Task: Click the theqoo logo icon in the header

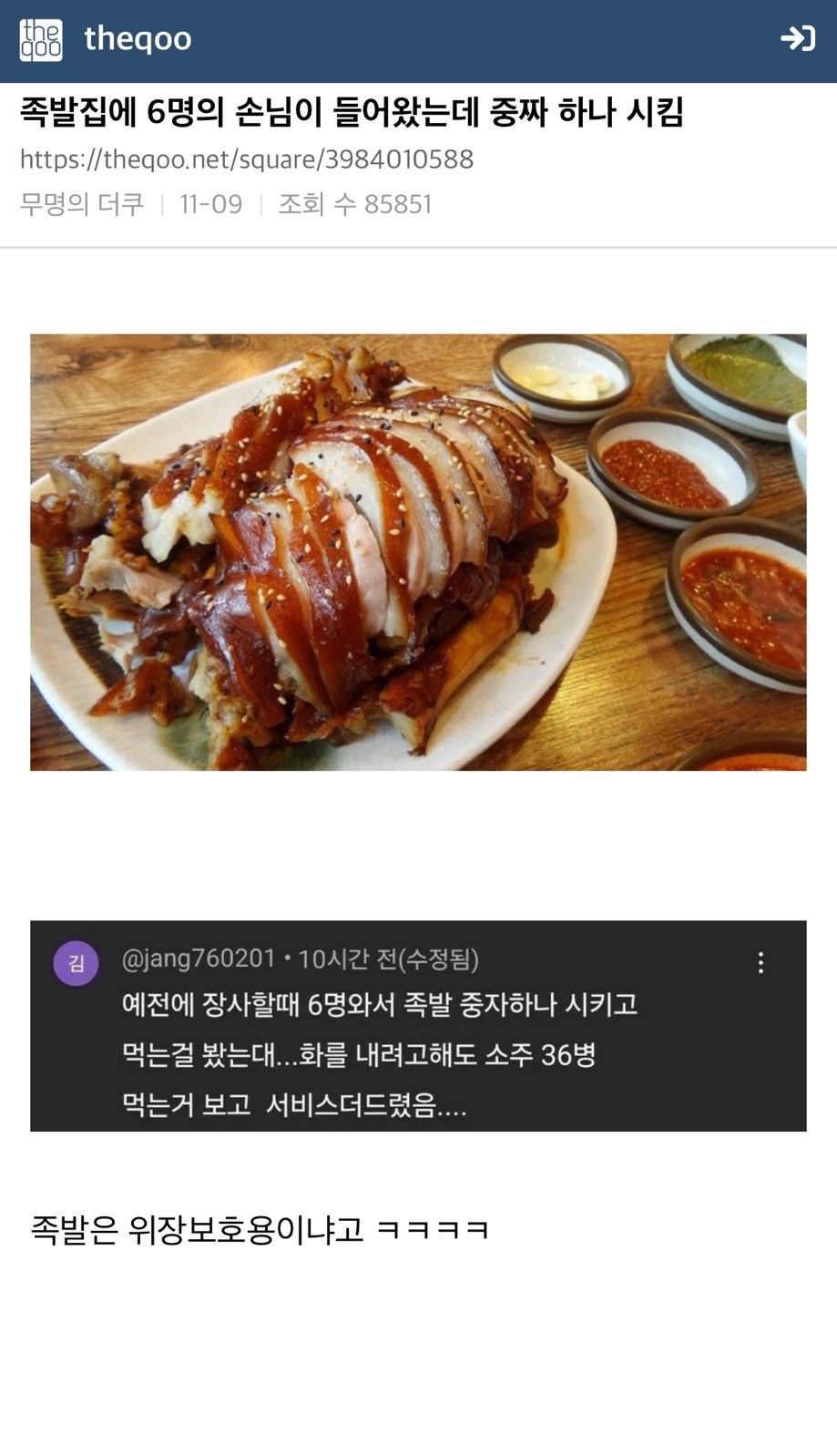Action: [x=41, y=37]
